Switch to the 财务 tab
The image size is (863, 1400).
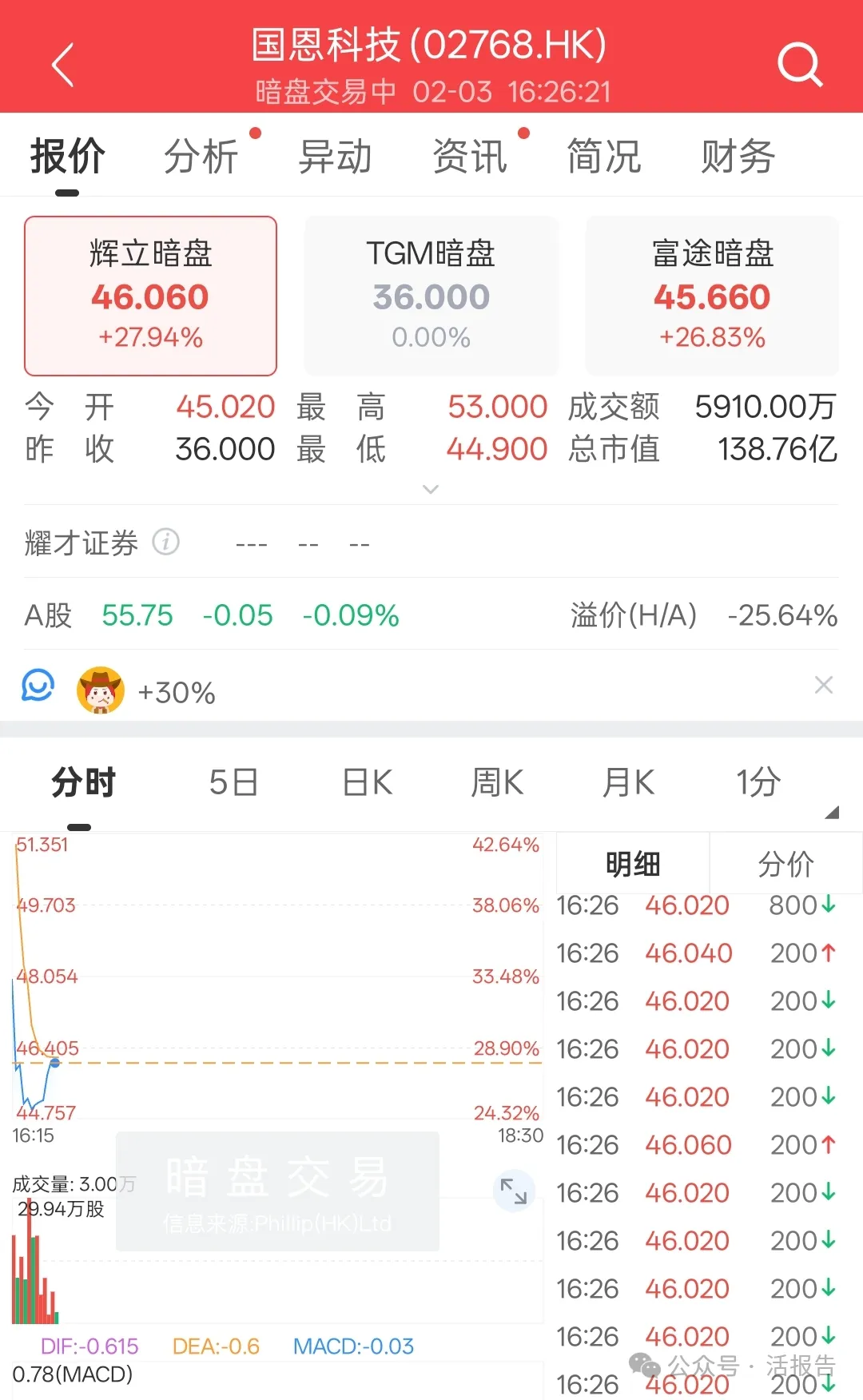click(738, 156)
